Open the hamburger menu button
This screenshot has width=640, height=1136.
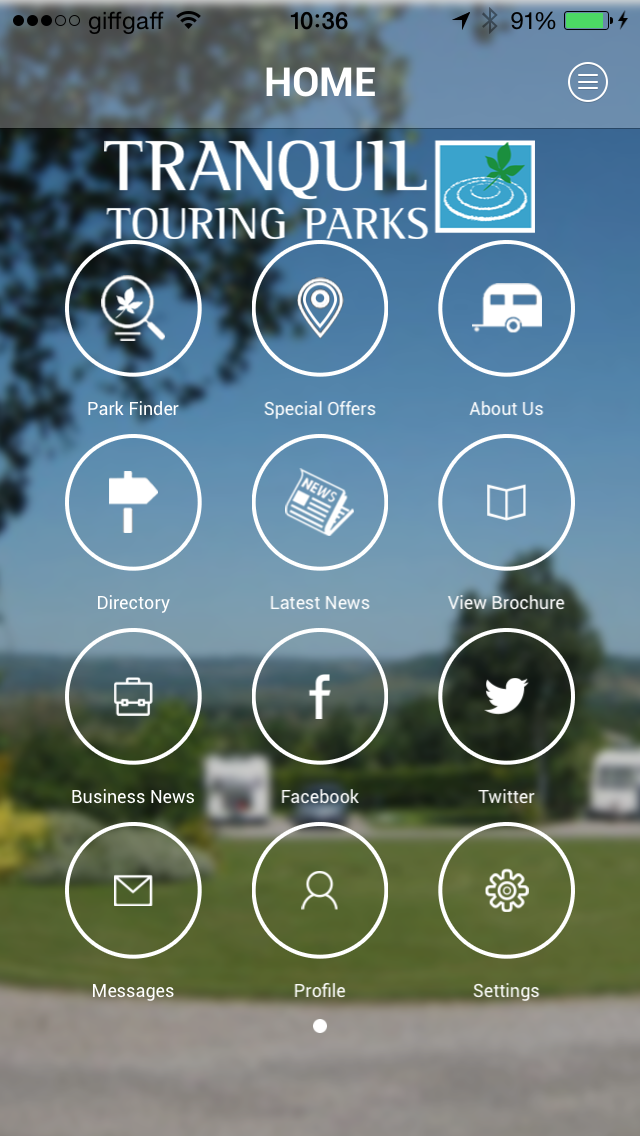tap(588, 82)
